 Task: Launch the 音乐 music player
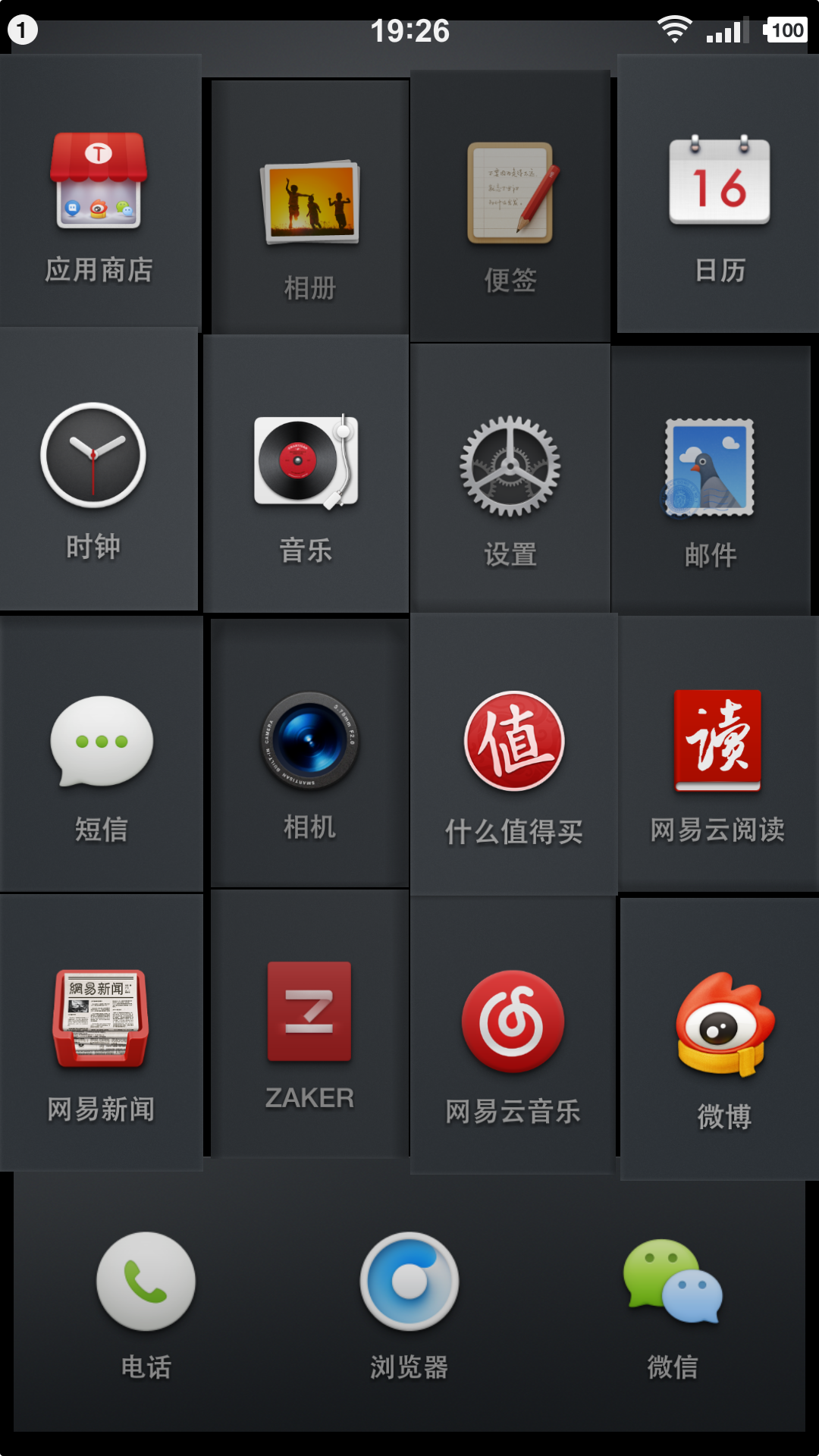pyautogui.click(x=303, y=459)
